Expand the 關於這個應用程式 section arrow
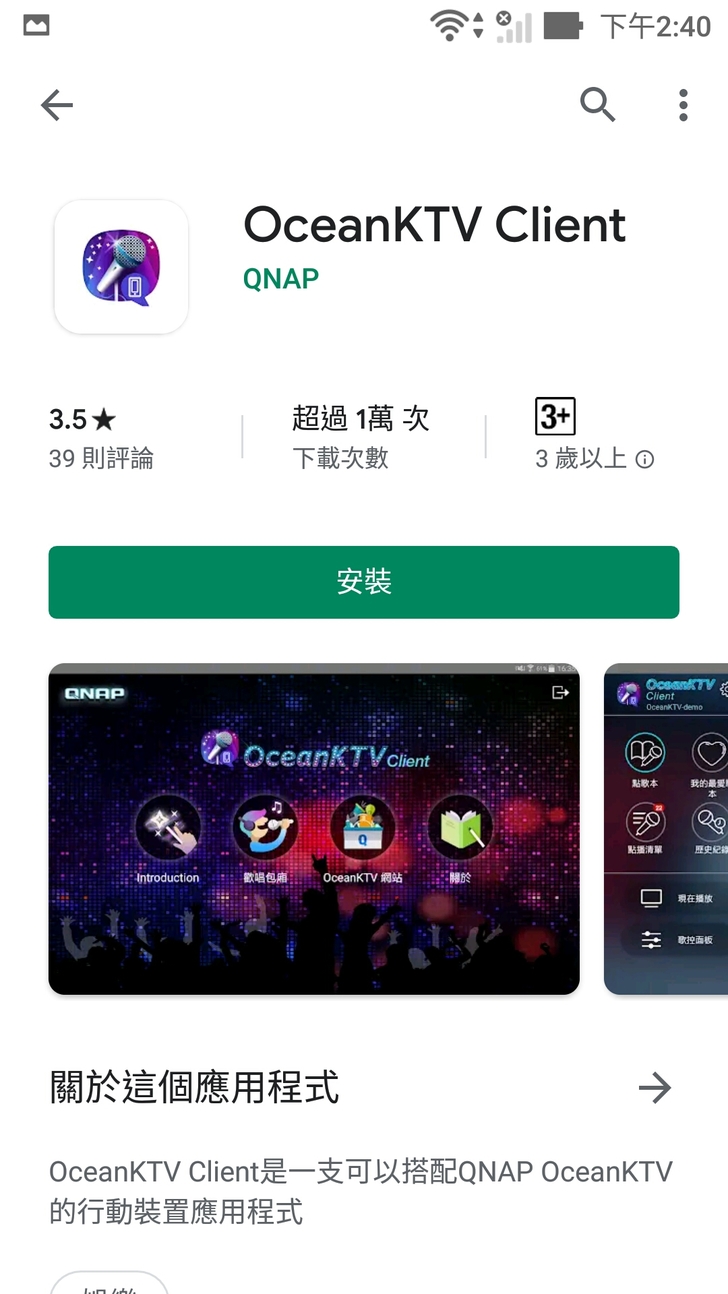The height and width of the screenshot is (1294, 728). [x=654, y=1087]
